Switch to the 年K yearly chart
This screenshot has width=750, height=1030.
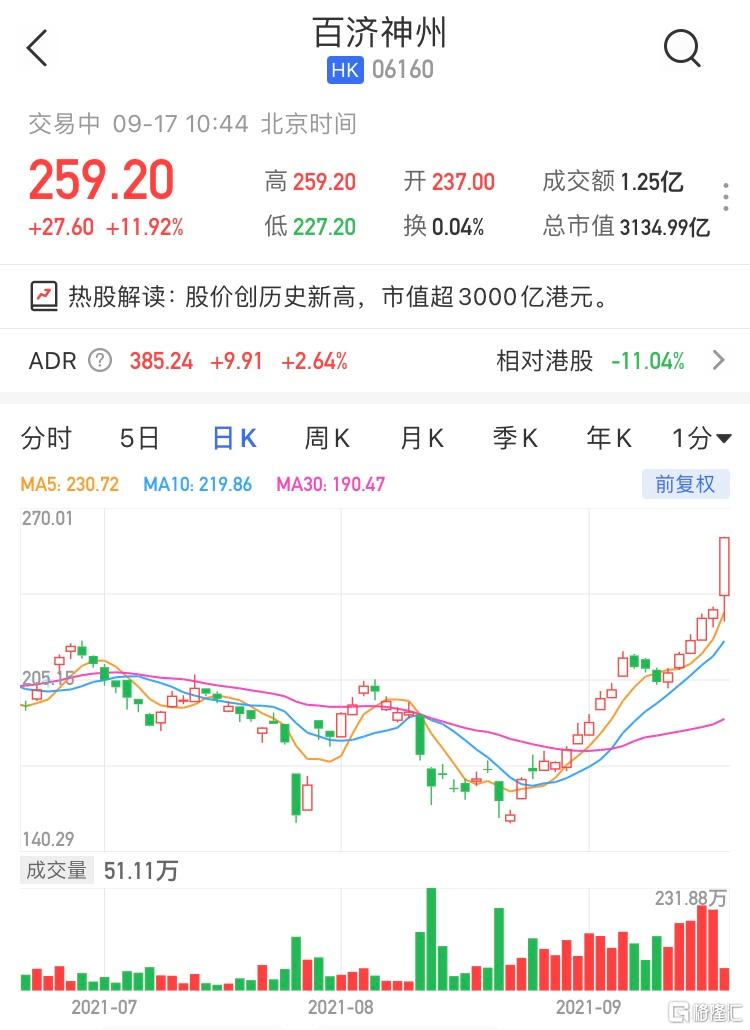[x=609, y=438]
